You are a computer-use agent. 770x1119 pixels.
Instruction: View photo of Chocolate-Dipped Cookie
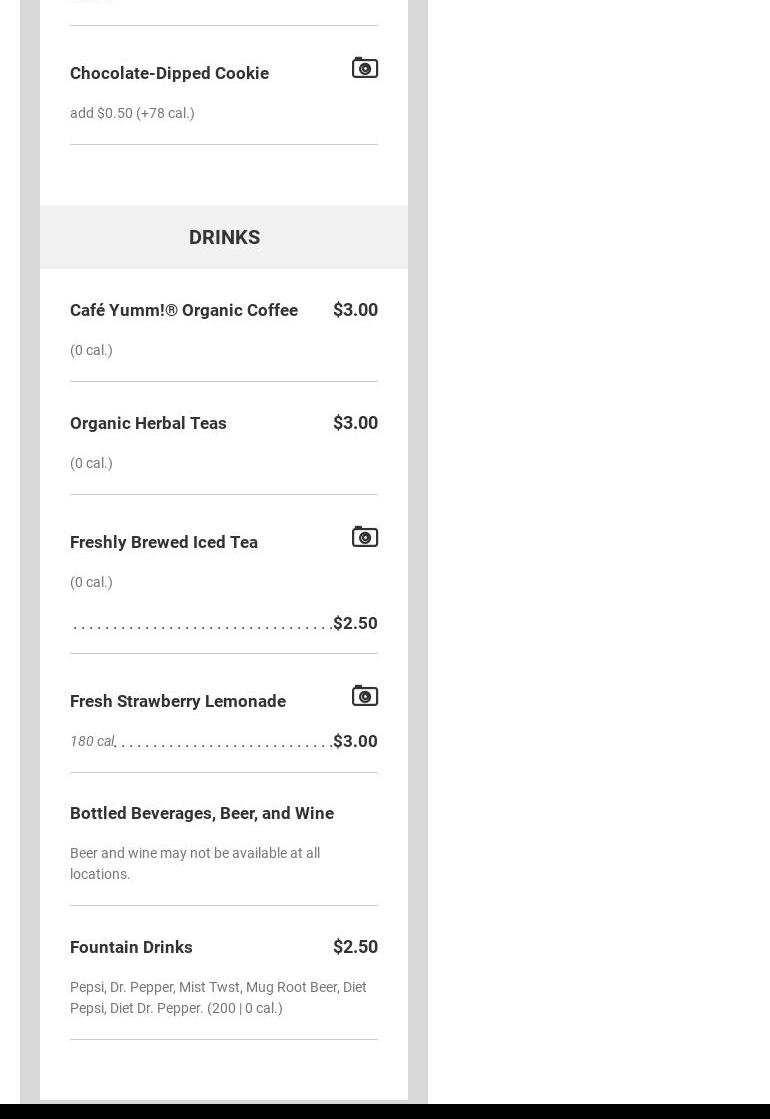point(365,68)
